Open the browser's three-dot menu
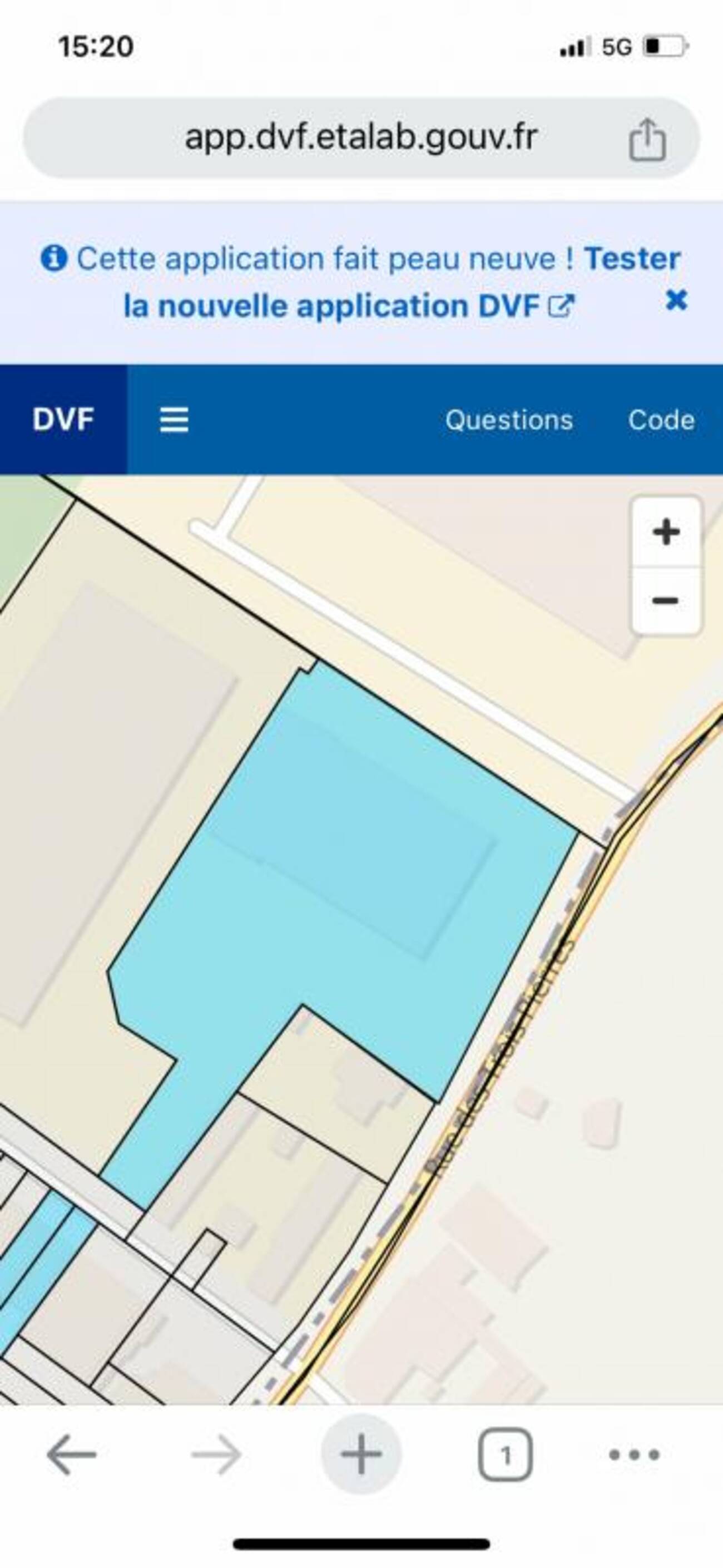Screen dimensions: 723x1568 [634, 1455]
